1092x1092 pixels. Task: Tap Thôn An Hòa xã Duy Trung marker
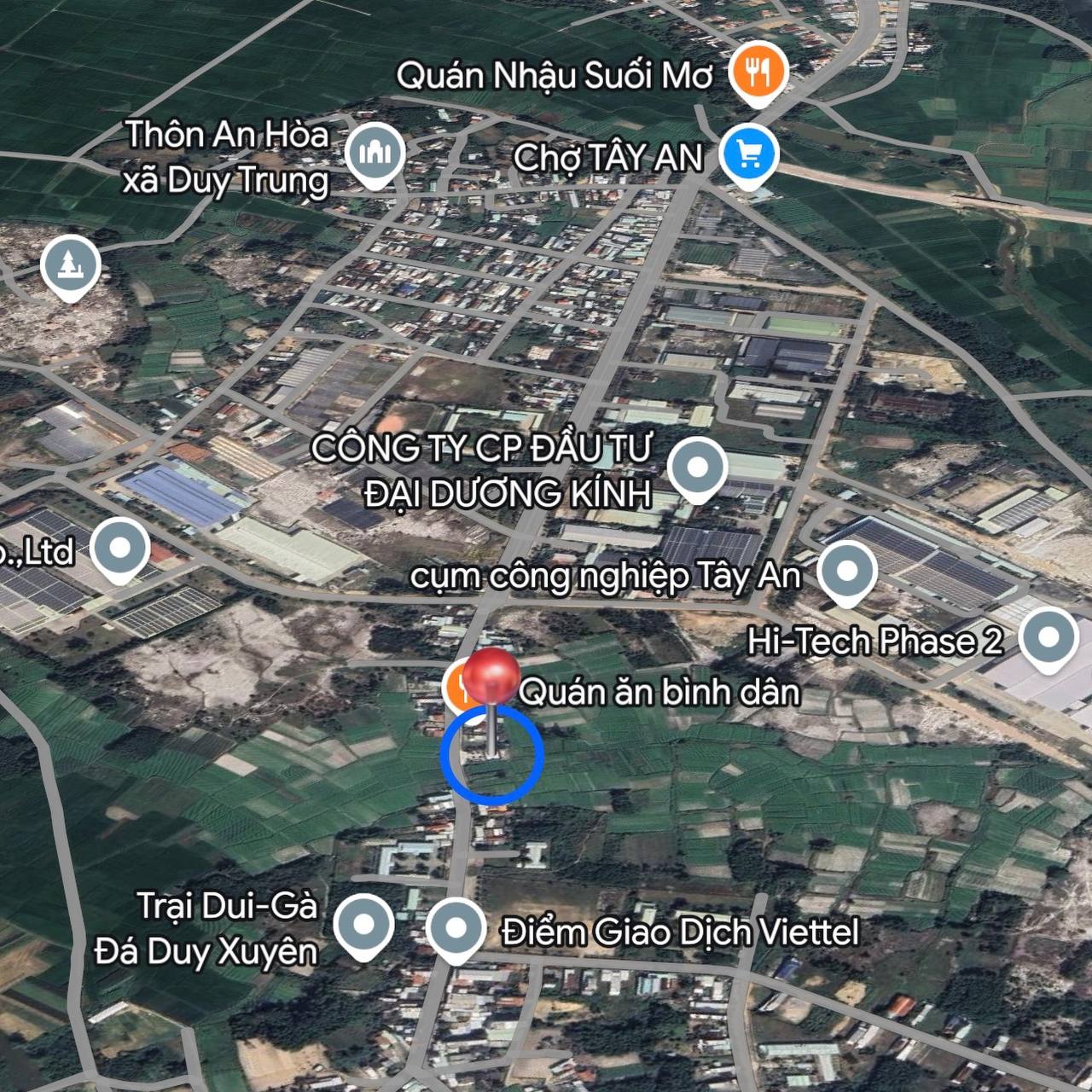(x=375, y=153)
